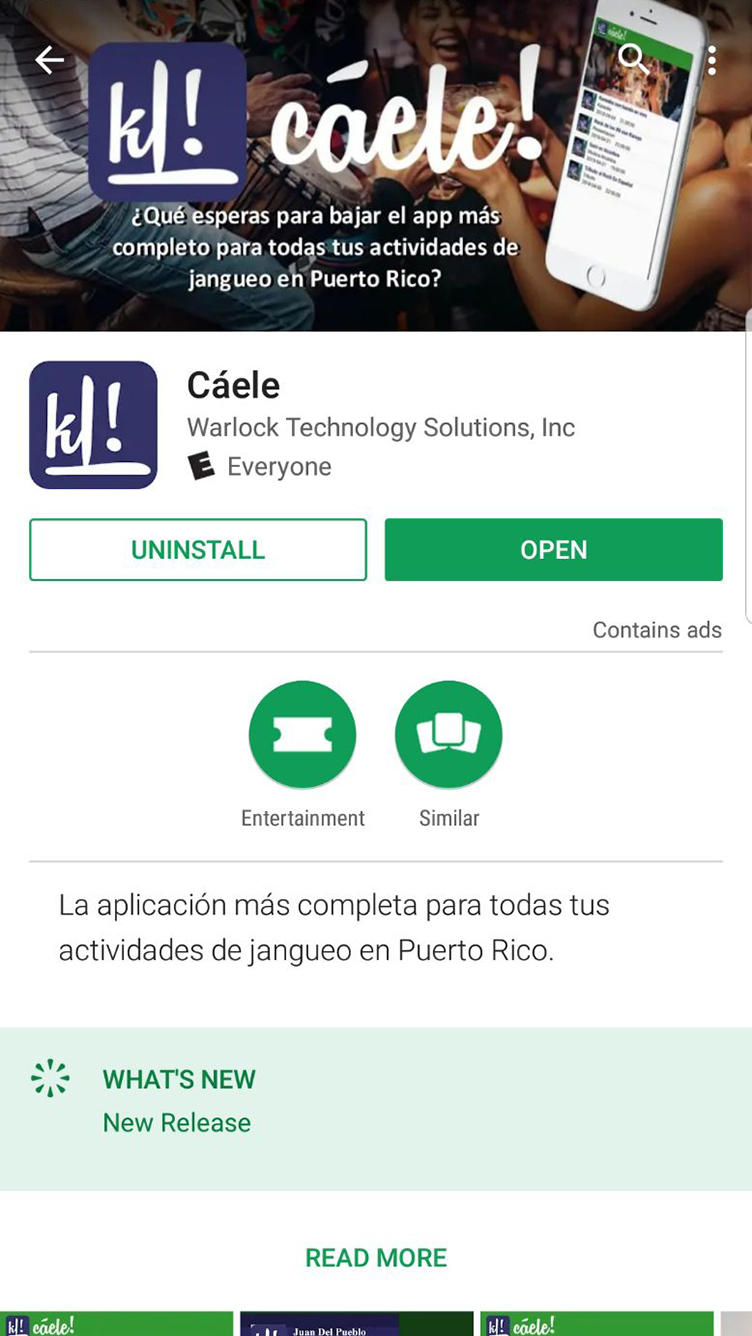The width and height of the screenshot is (752, 1336).
Task: Open the three-dot overflow menu
Action: [x=711, y=60]
